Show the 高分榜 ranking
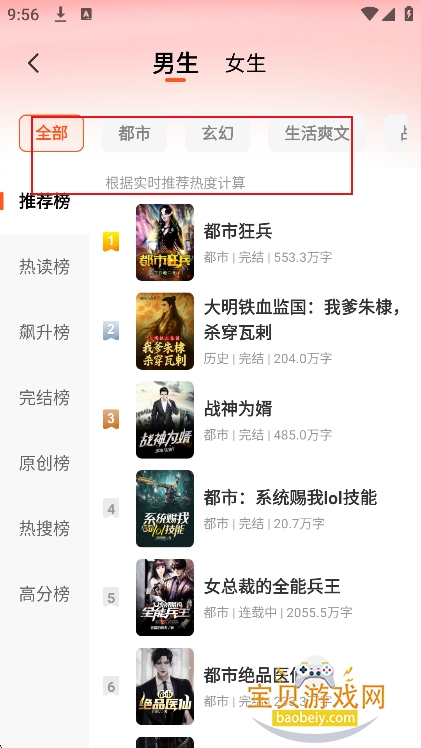This screenshot has height=748, width=421. coord(44,594)
